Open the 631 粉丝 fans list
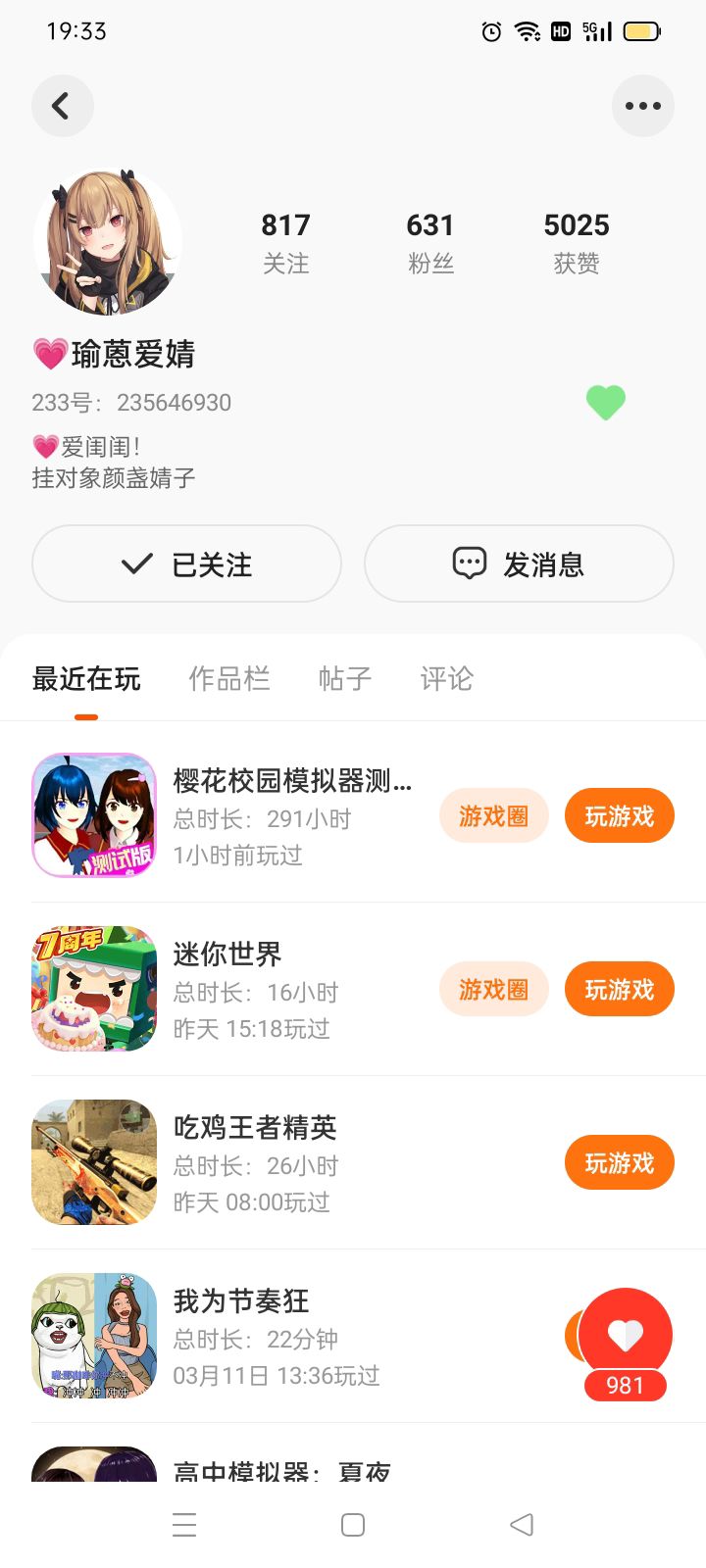 (430, 242)
